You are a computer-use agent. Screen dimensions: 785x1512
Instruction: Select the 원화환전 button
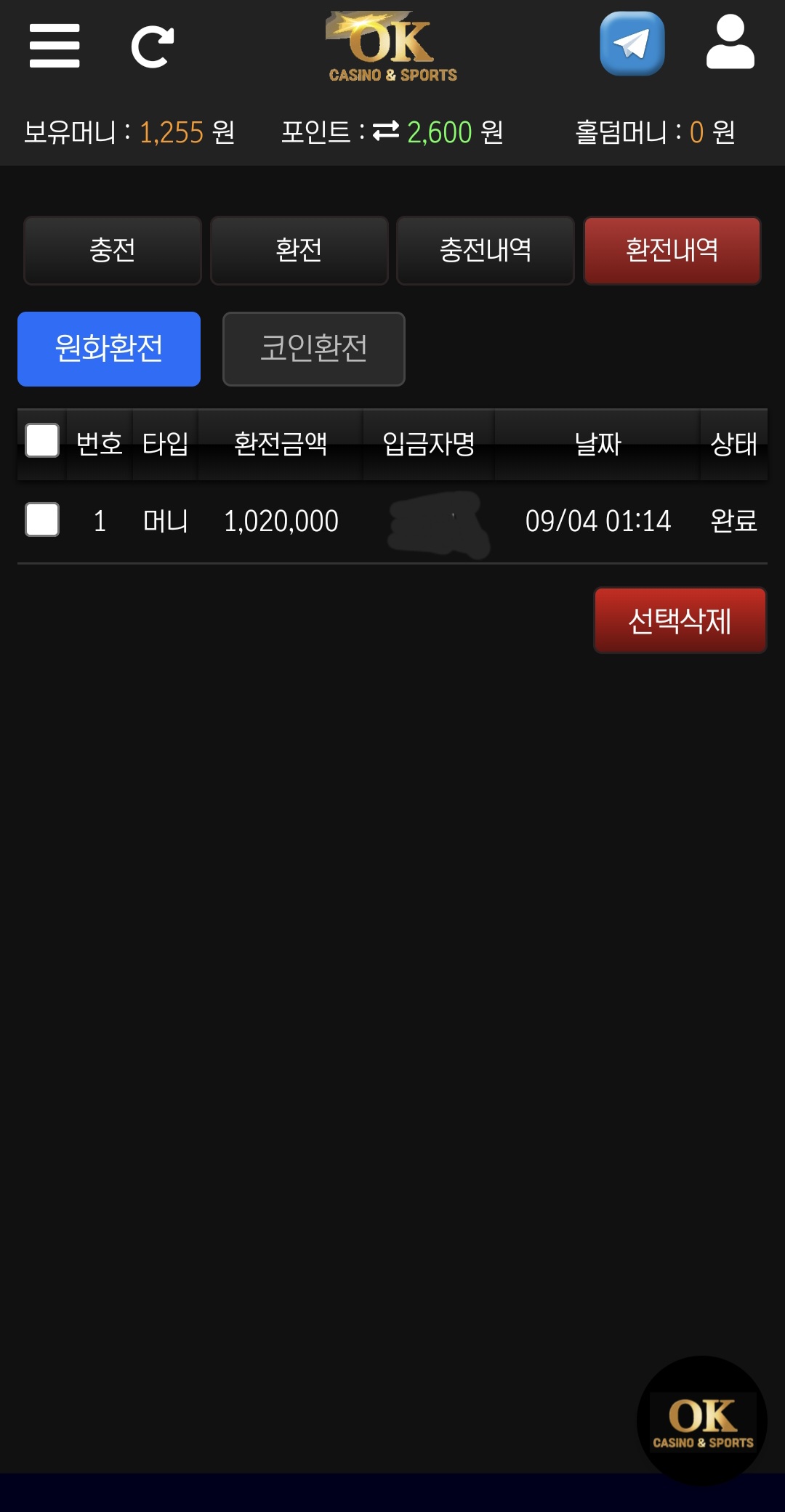point(109,349)
